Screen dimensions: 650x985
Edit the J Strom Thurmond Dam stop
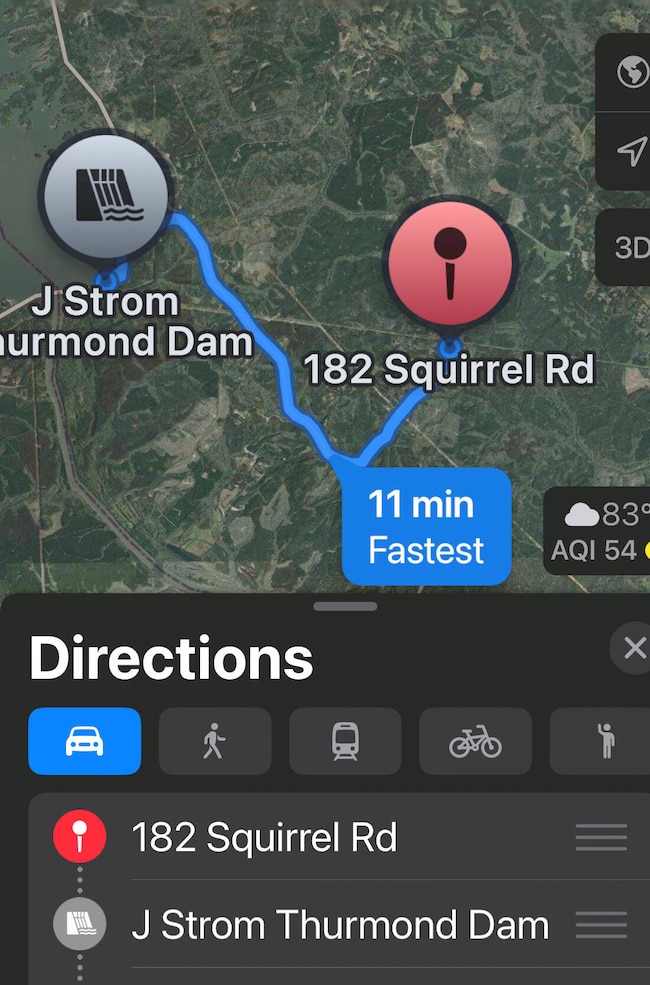point(340,925)
